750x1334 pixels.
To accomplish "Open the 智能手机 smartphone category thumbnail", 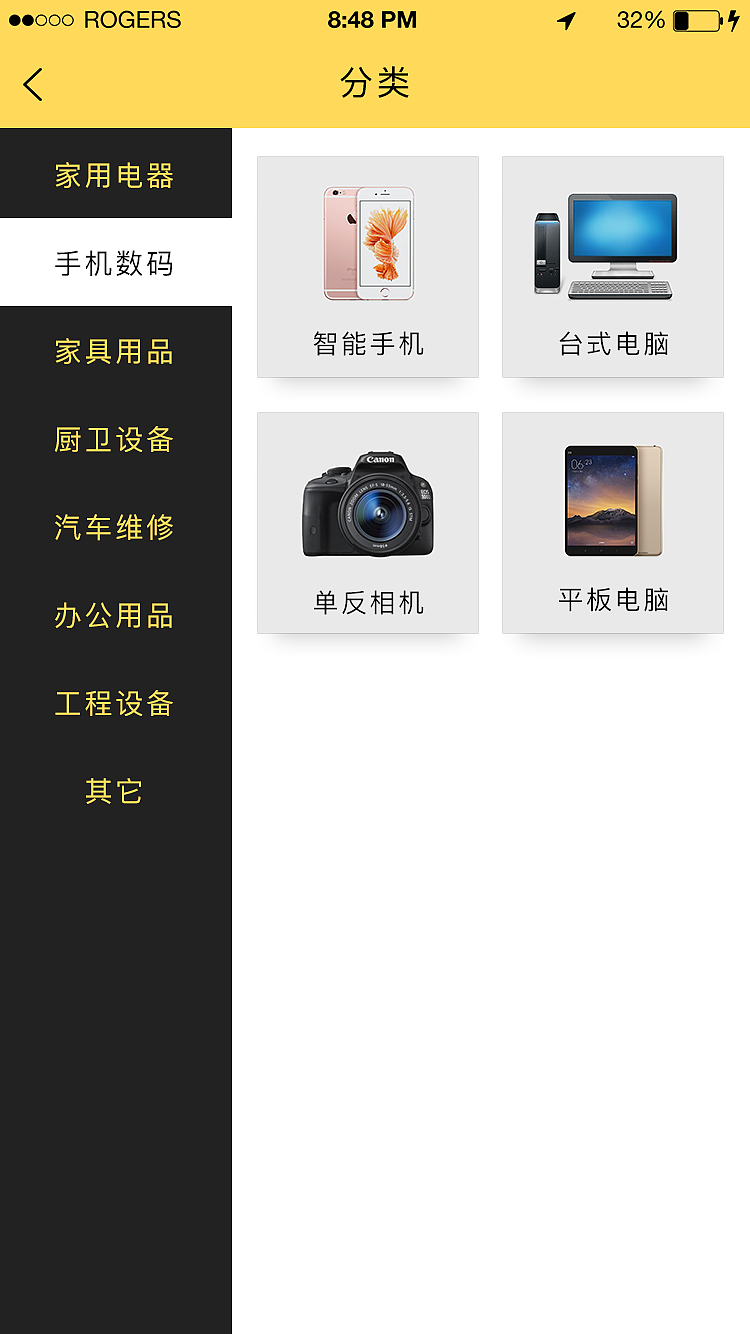I will coord(367,265).
